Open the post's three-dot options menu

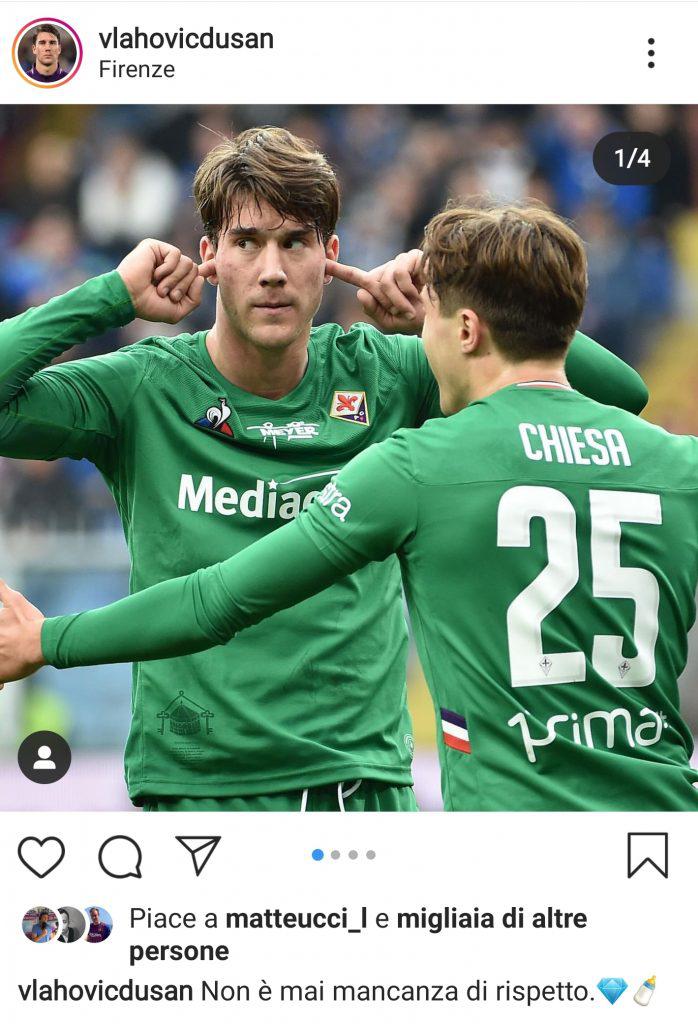coord(650,53)
